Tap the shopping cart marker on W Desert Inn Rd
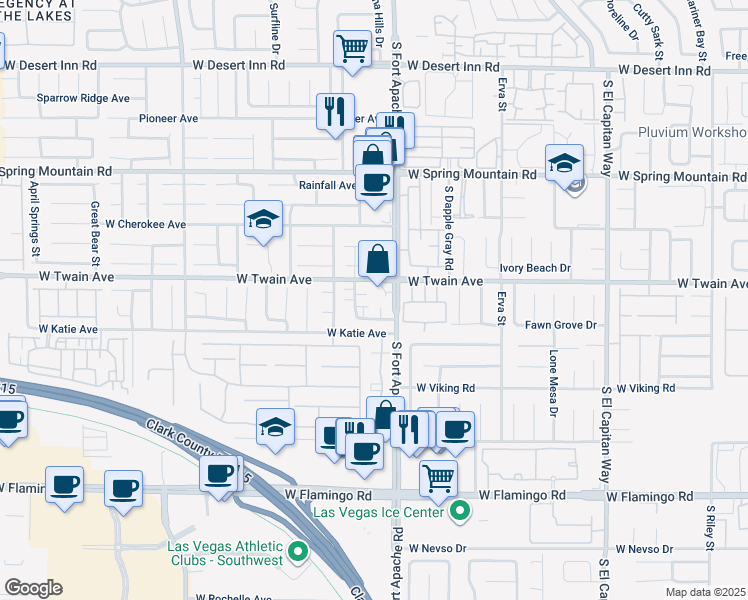The width and height of the screenshot is (748, 600). tap(352, 51)
